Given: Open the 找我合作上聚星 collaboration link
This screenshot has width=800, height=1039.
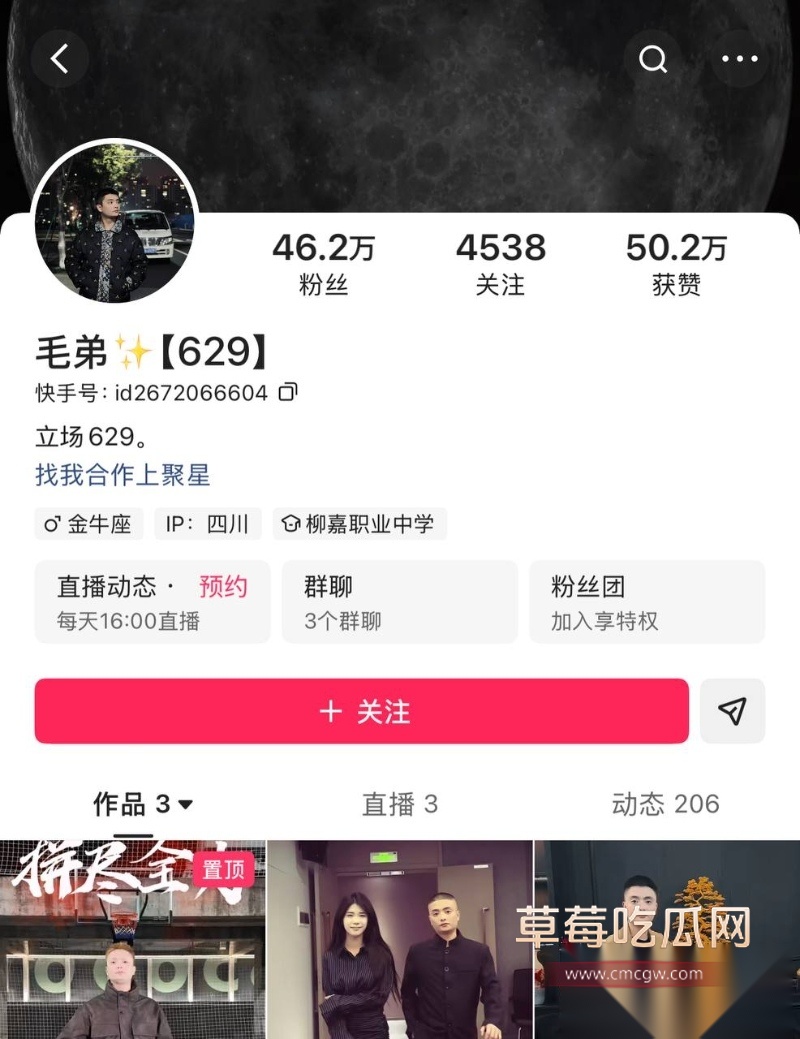Looking at the screenshot, I should point(122,477).
